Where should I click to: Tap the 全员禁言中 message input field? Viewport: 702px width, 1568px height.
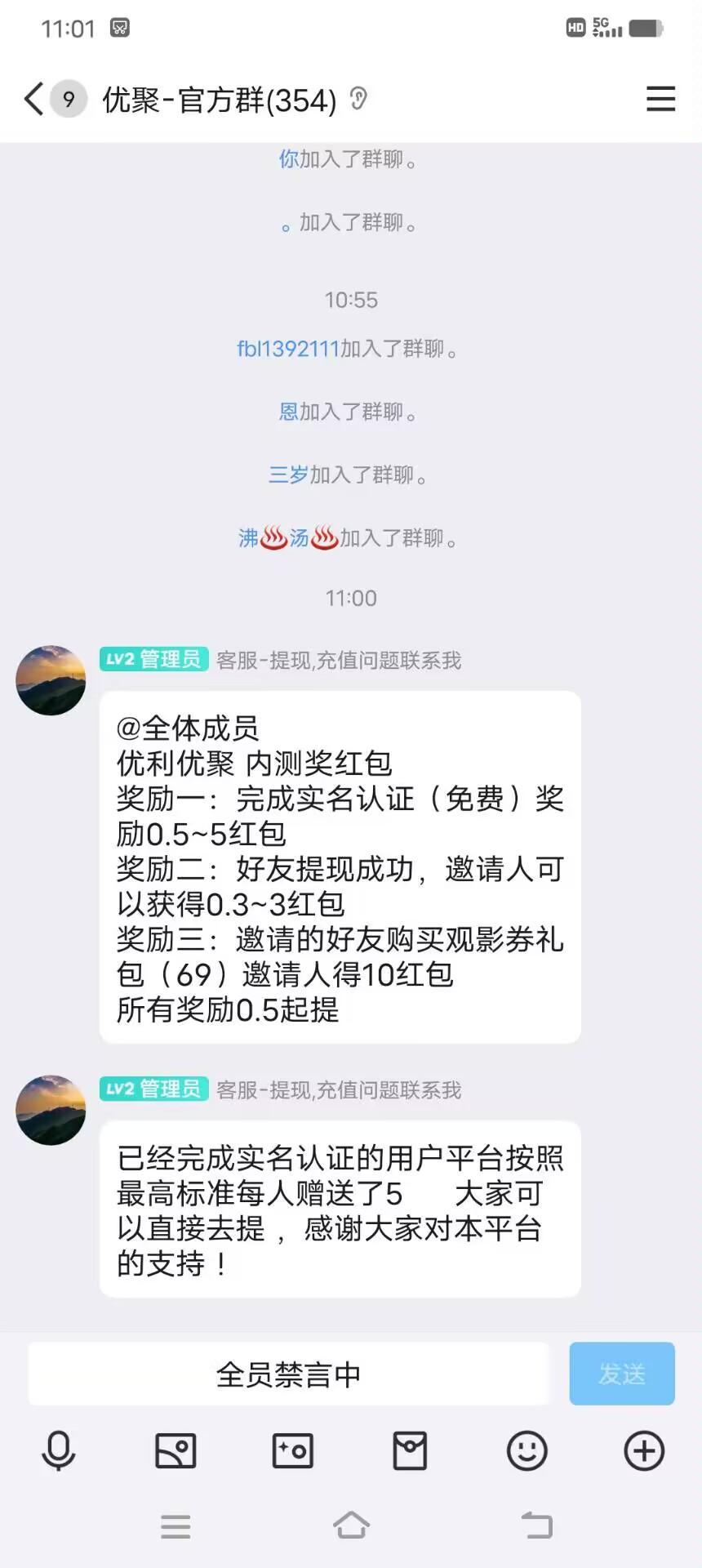pyautogui.click(x=289, y=1374)
